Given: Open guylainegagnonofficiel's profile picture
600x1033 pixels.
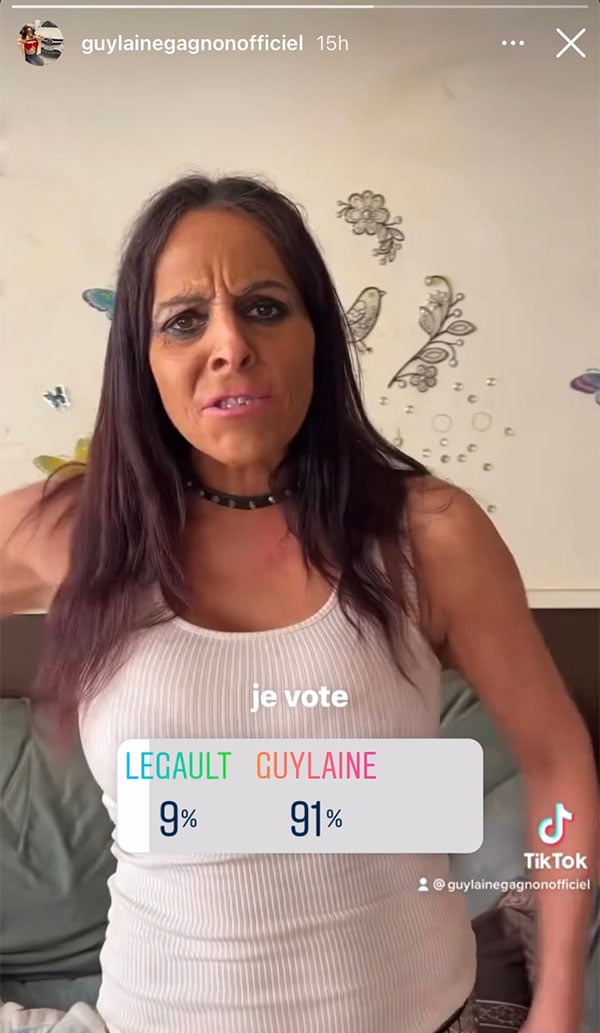Looking at the screenshot, I should [x=40, y=43].
